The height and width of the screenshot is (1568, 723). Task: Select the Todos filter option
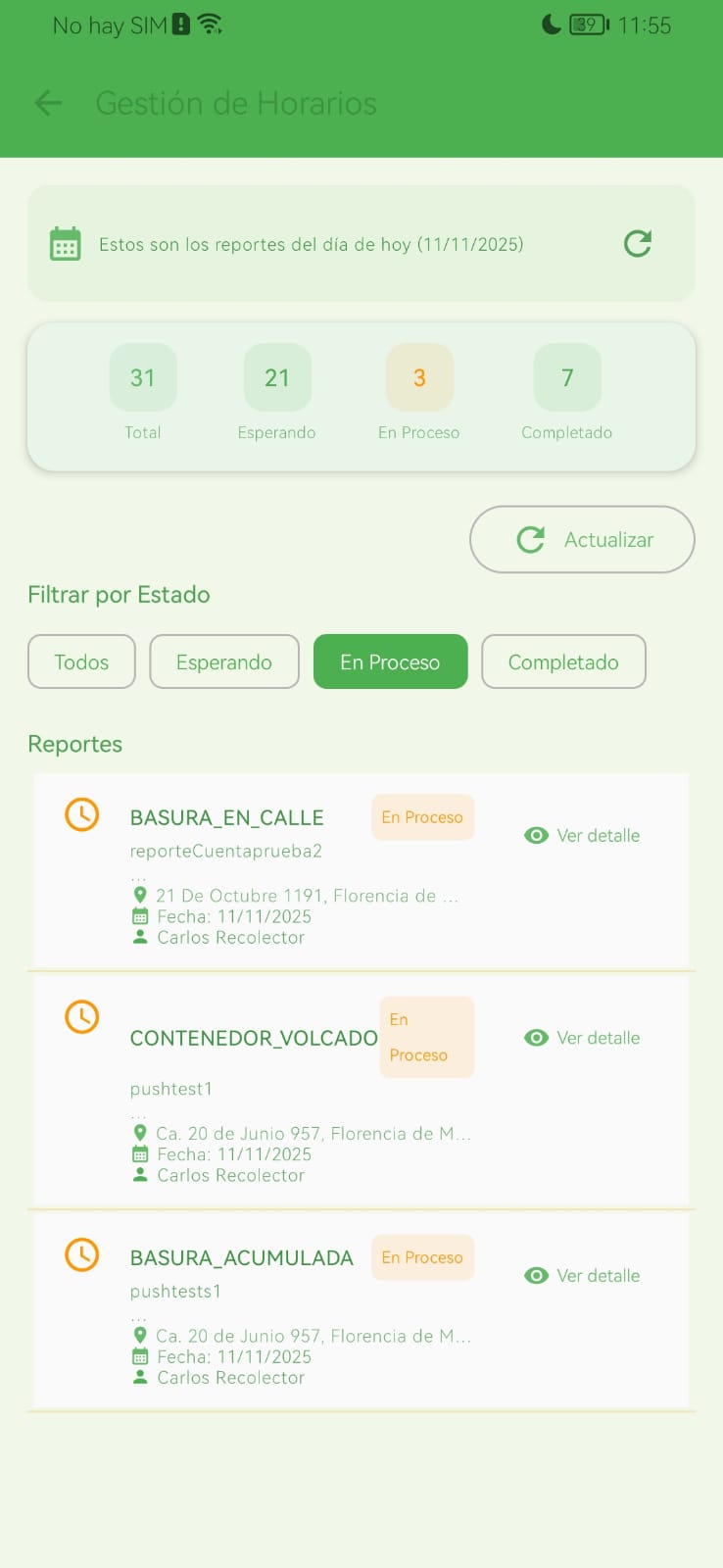point(81,661)
